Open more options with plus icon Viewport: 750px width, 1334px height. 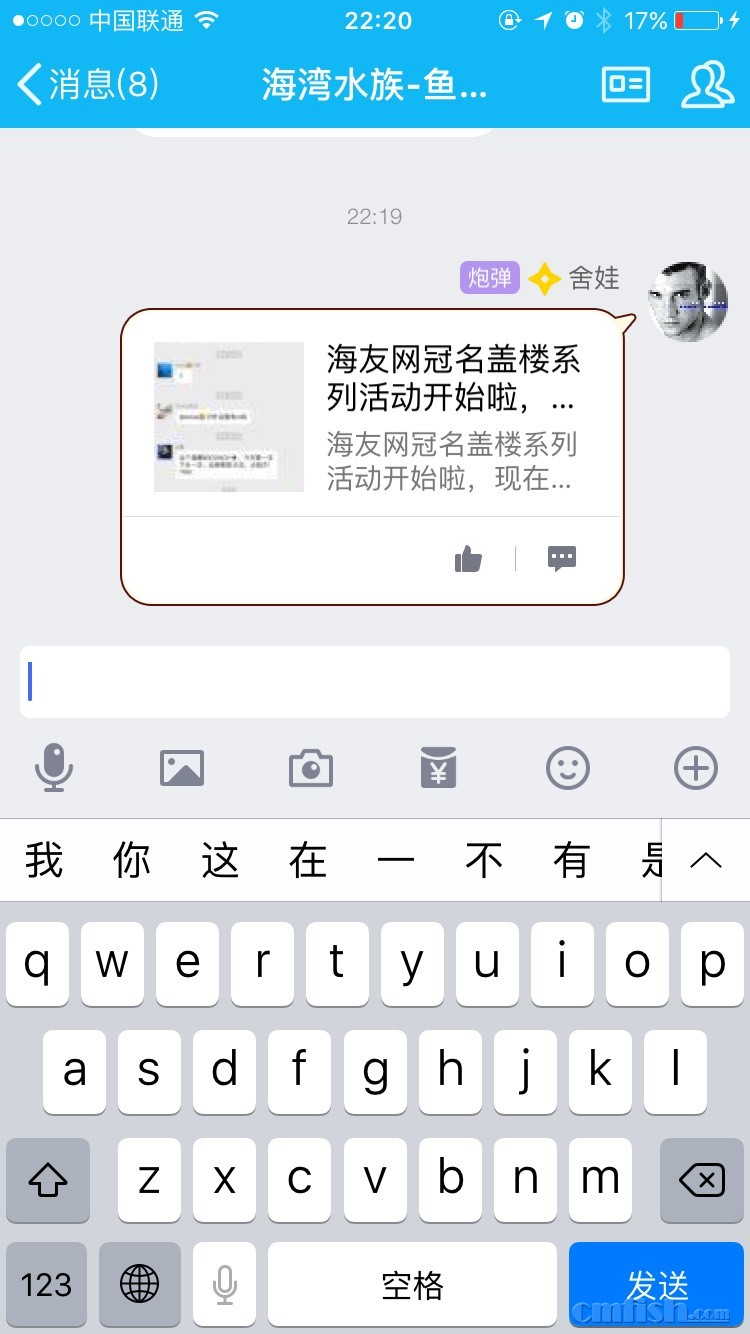coord(696,768)
